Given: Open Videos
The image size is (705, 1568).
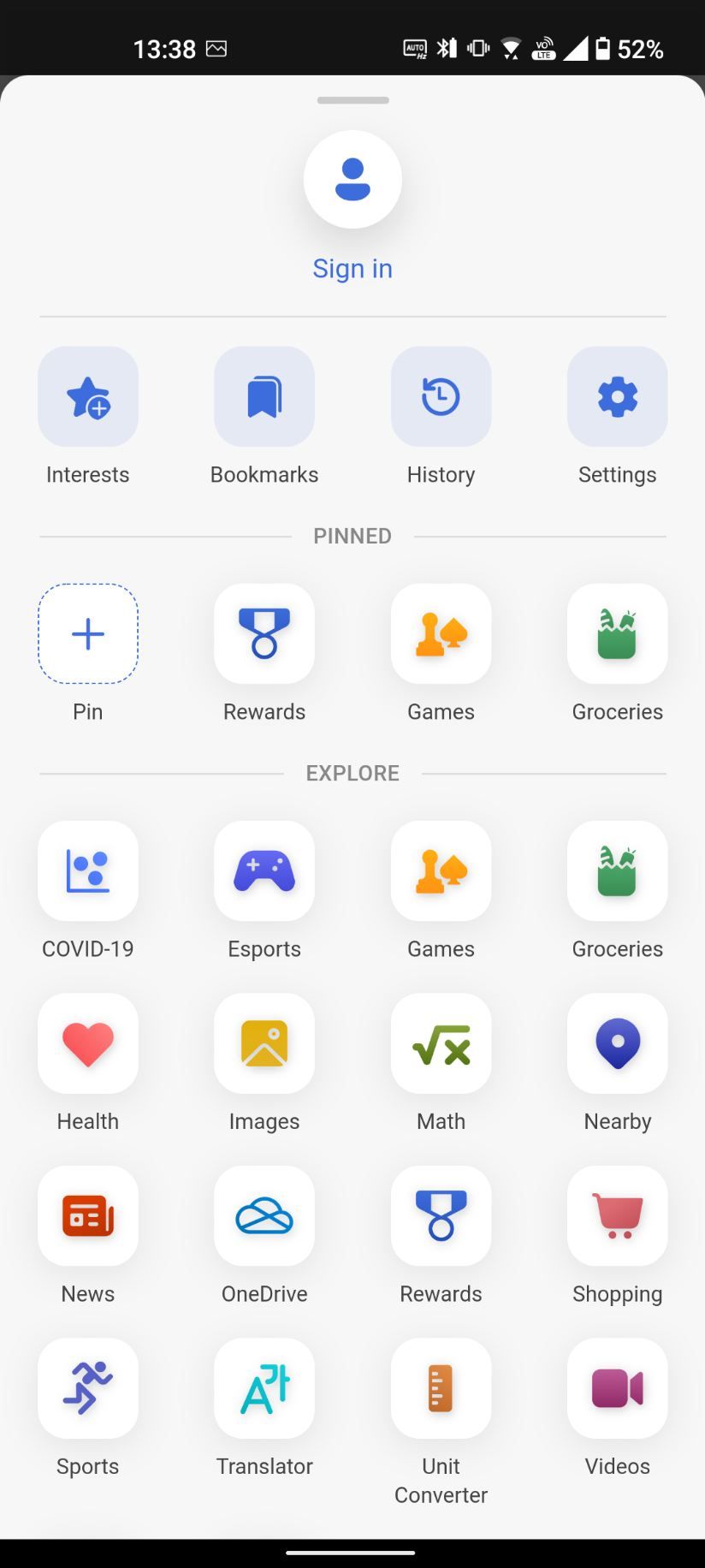Looking at the screenshot, I should tap(617, 1388).
